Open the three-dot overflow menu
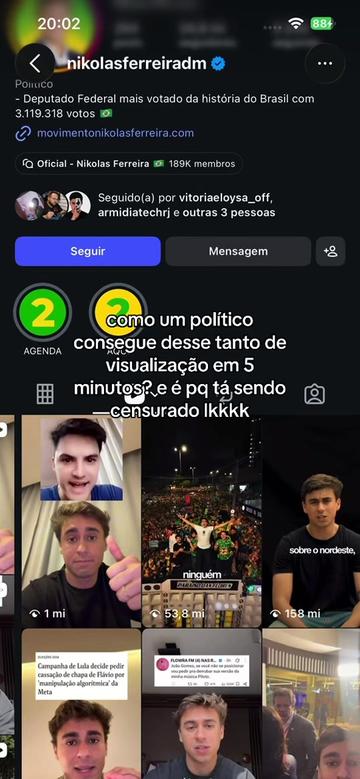The width and height of the screenshot is (360, 779). point(325,64)
